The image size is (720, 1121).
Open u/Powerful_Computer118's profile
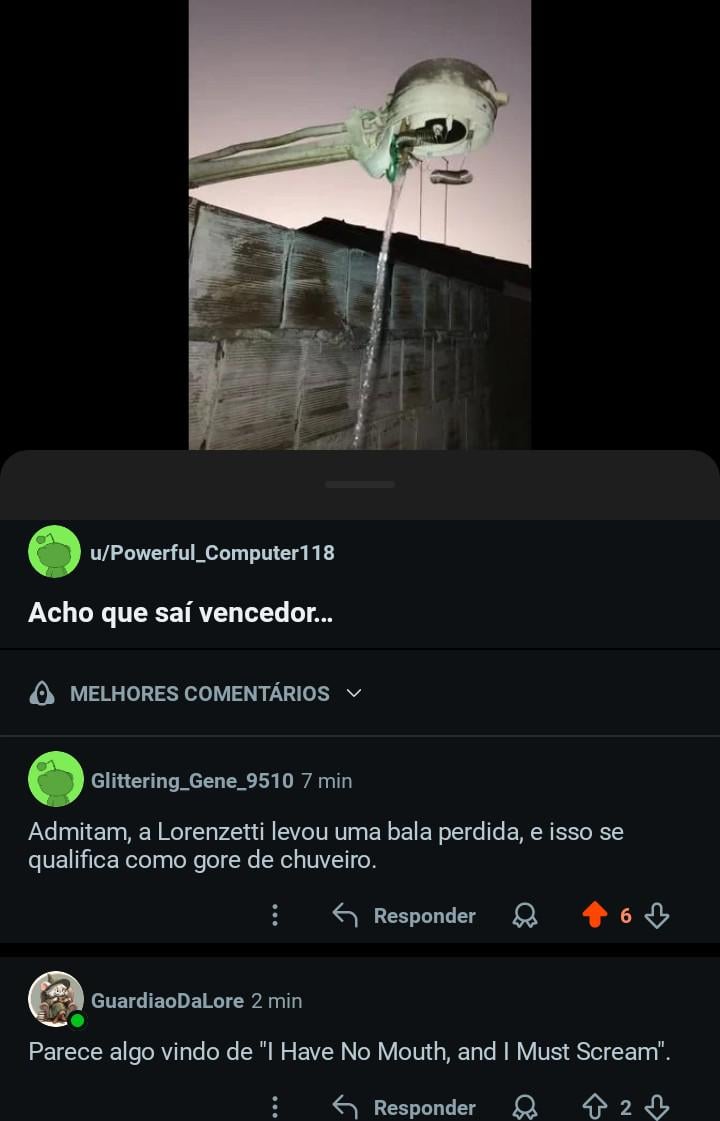212,553
